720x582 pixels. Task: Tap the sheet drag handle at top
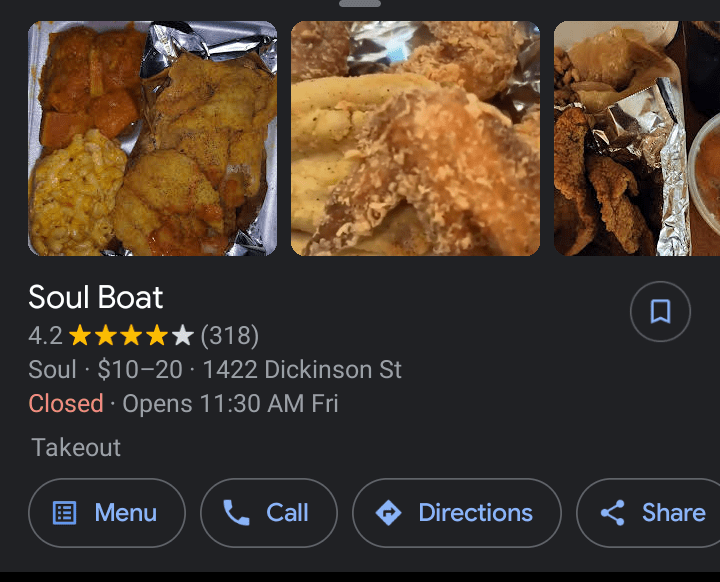360,4
